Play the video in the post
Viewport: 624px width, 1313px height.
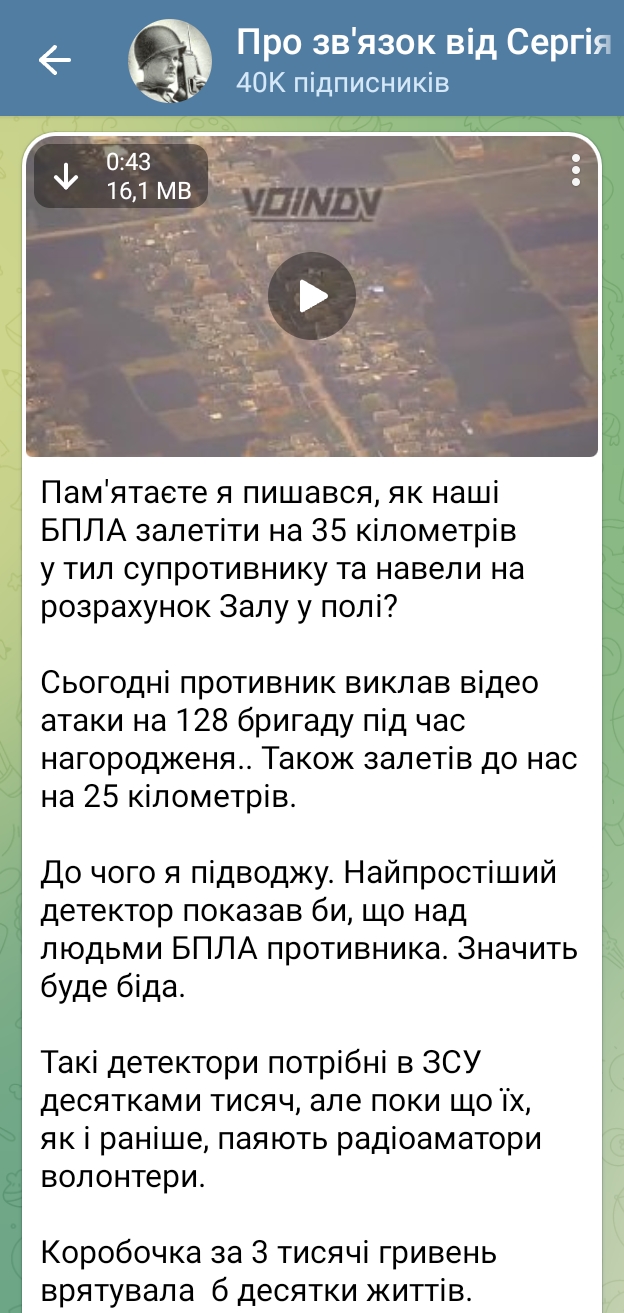pyautogui.click(x=312, y=296)
